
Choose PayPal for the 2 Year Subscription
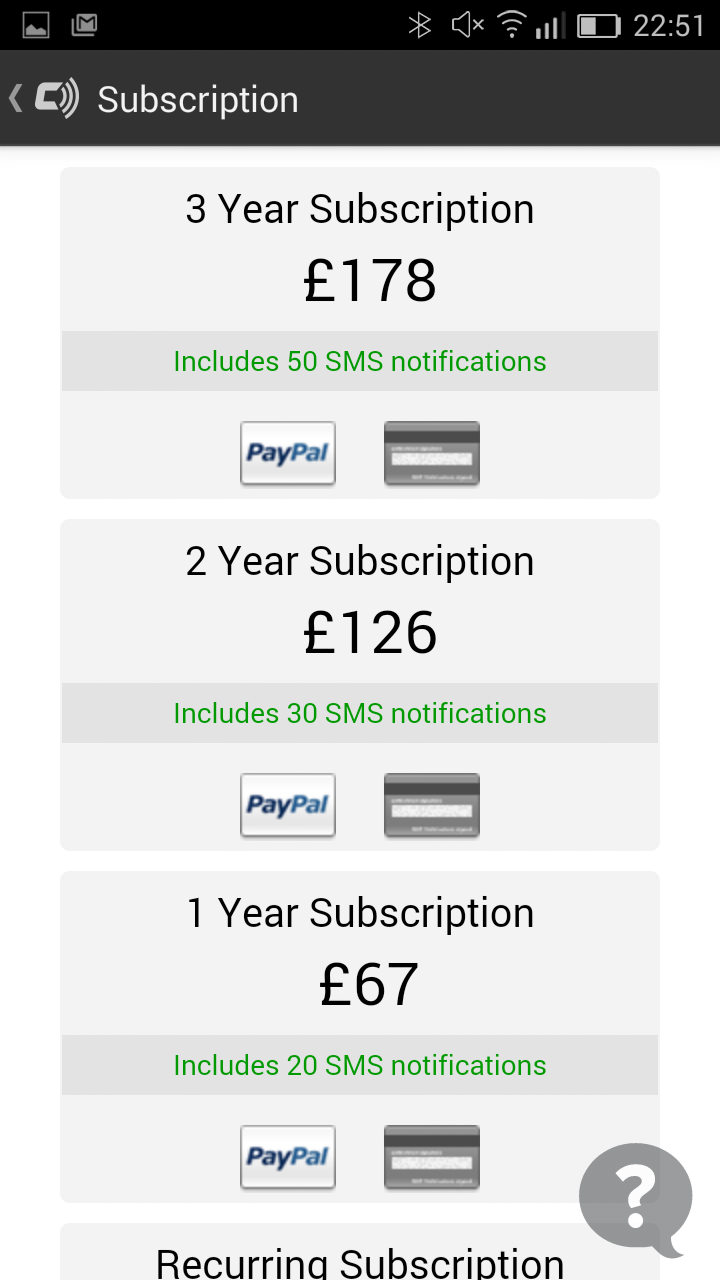pyautogui.click(x=288, y=805)
